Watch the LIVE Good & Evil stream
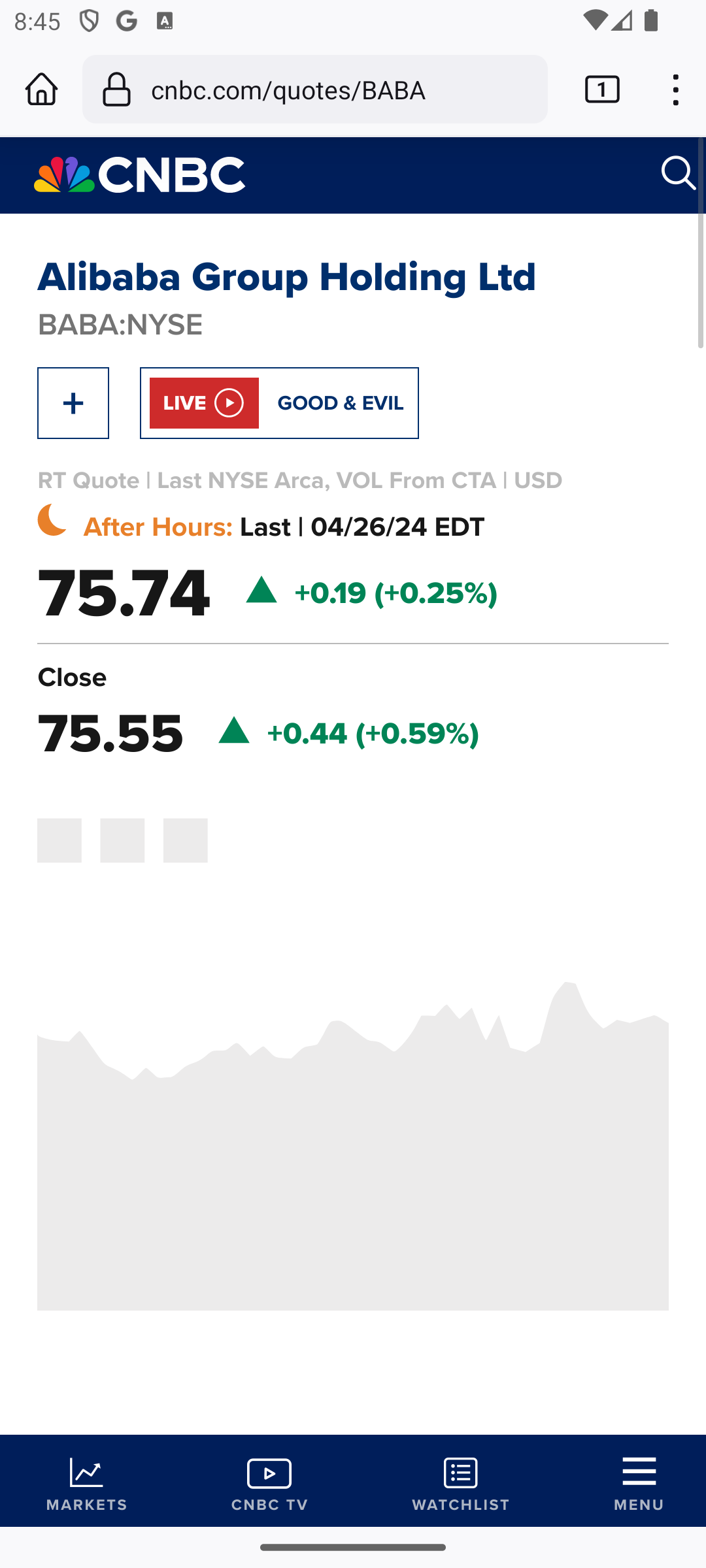The height and width of the screenshot is (1568, 706). (x=279, y=403)
